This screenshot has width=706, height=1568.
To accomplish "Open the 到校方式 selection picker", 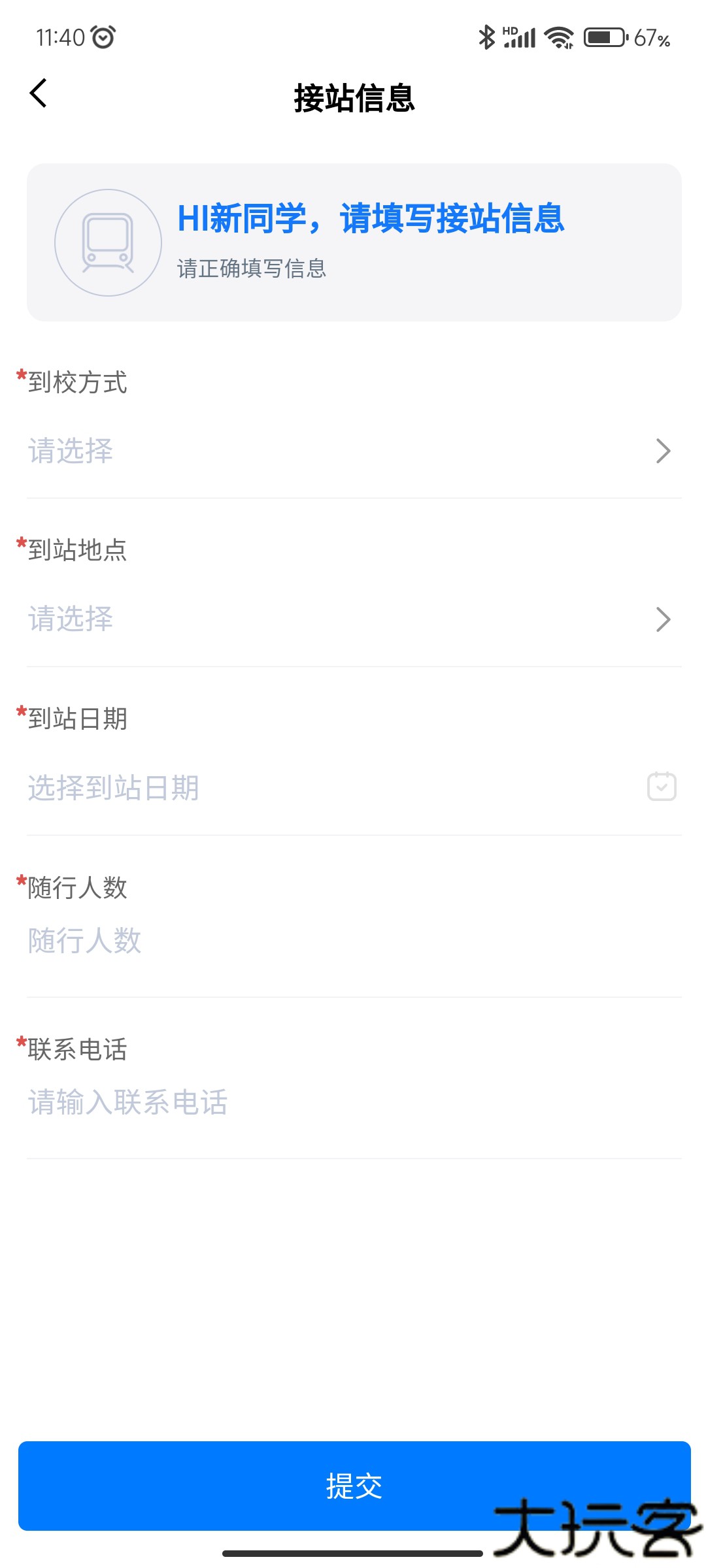I will pyautogui.click(x=353, y=451).
